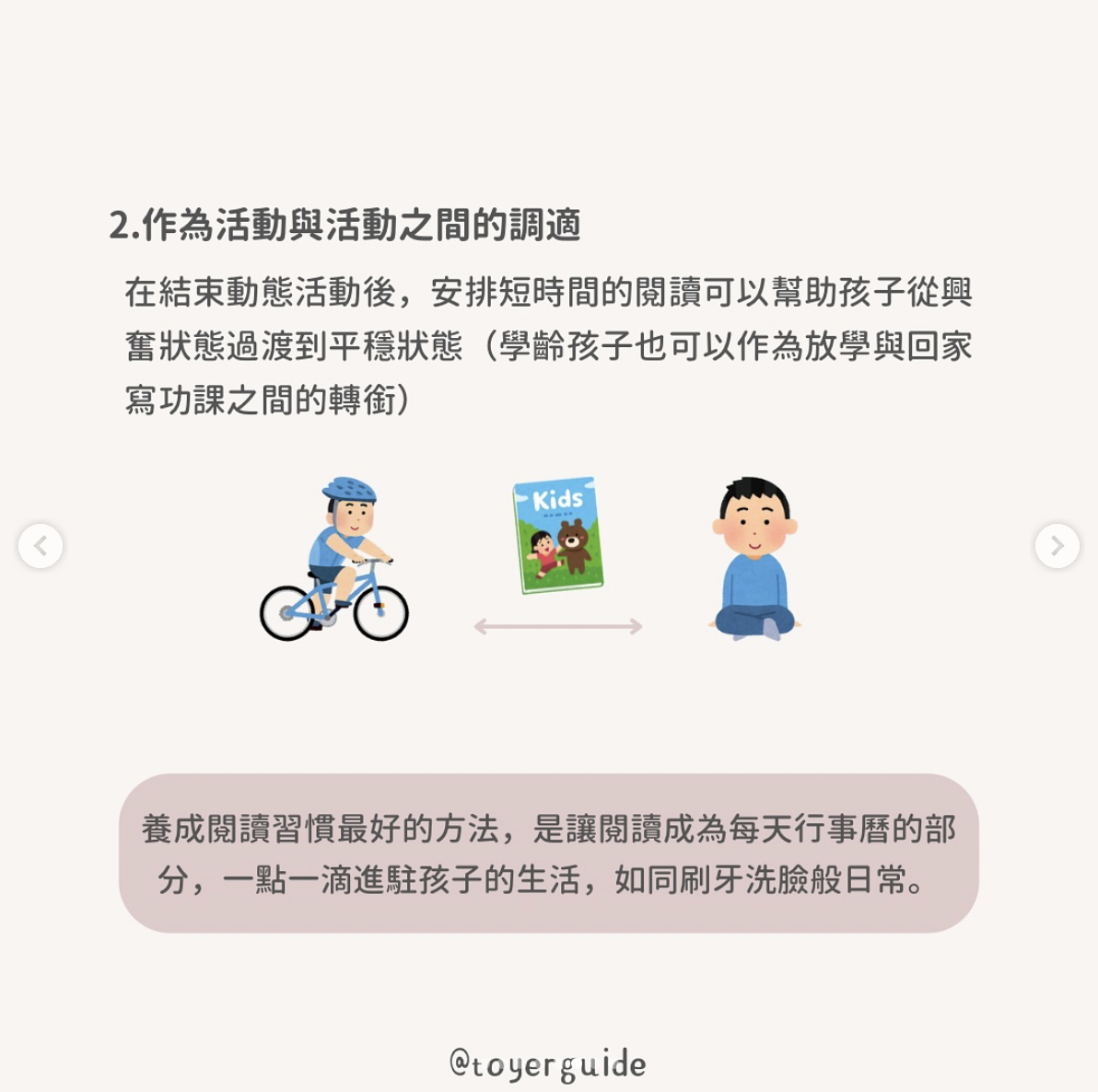Advance to the next carousel slide
Image resolution: width=1098 pixels, height=1092 pixels.
click(x=1057, y=546)
